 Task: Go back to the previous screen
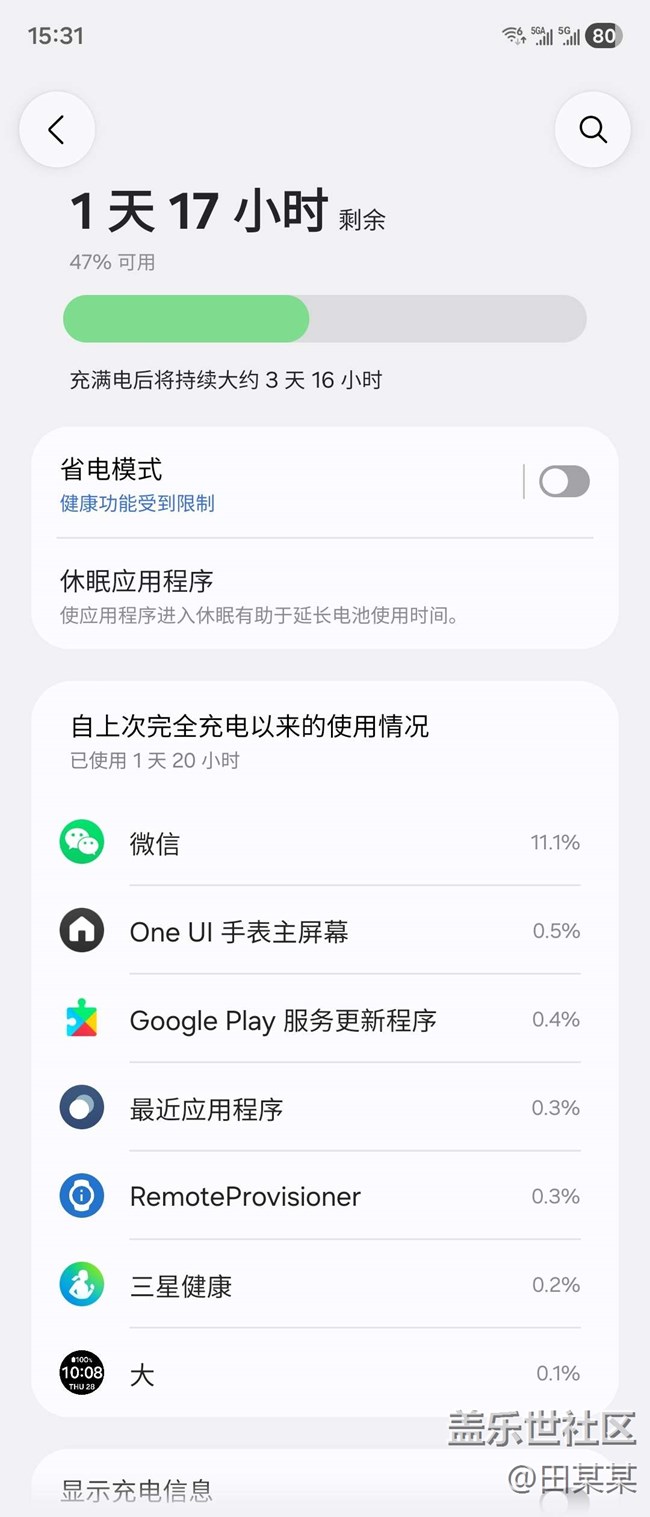pos(57,129)
